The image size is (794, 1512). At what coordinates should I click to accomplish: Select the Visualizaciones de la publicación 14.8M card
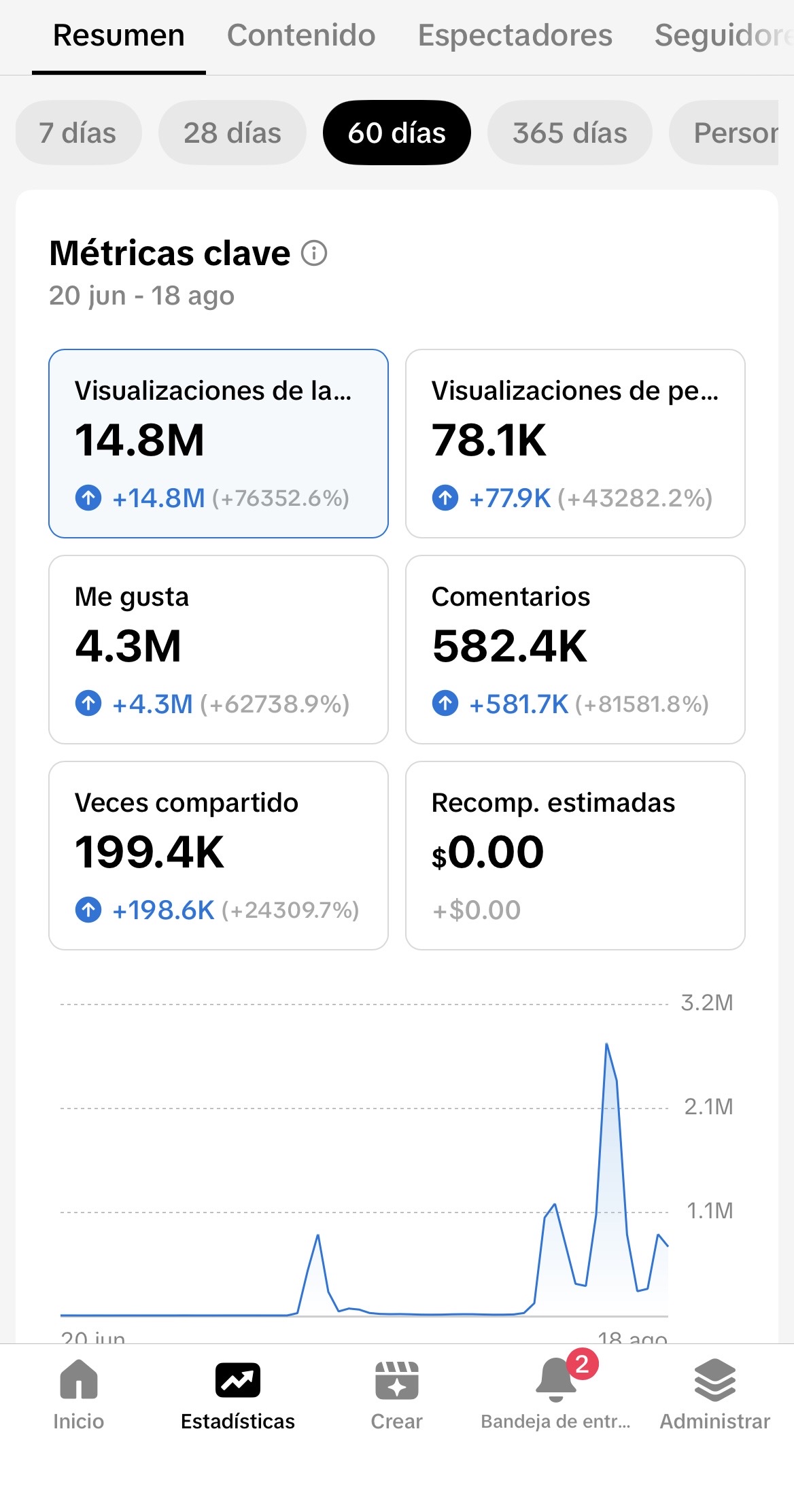point(218,443)
